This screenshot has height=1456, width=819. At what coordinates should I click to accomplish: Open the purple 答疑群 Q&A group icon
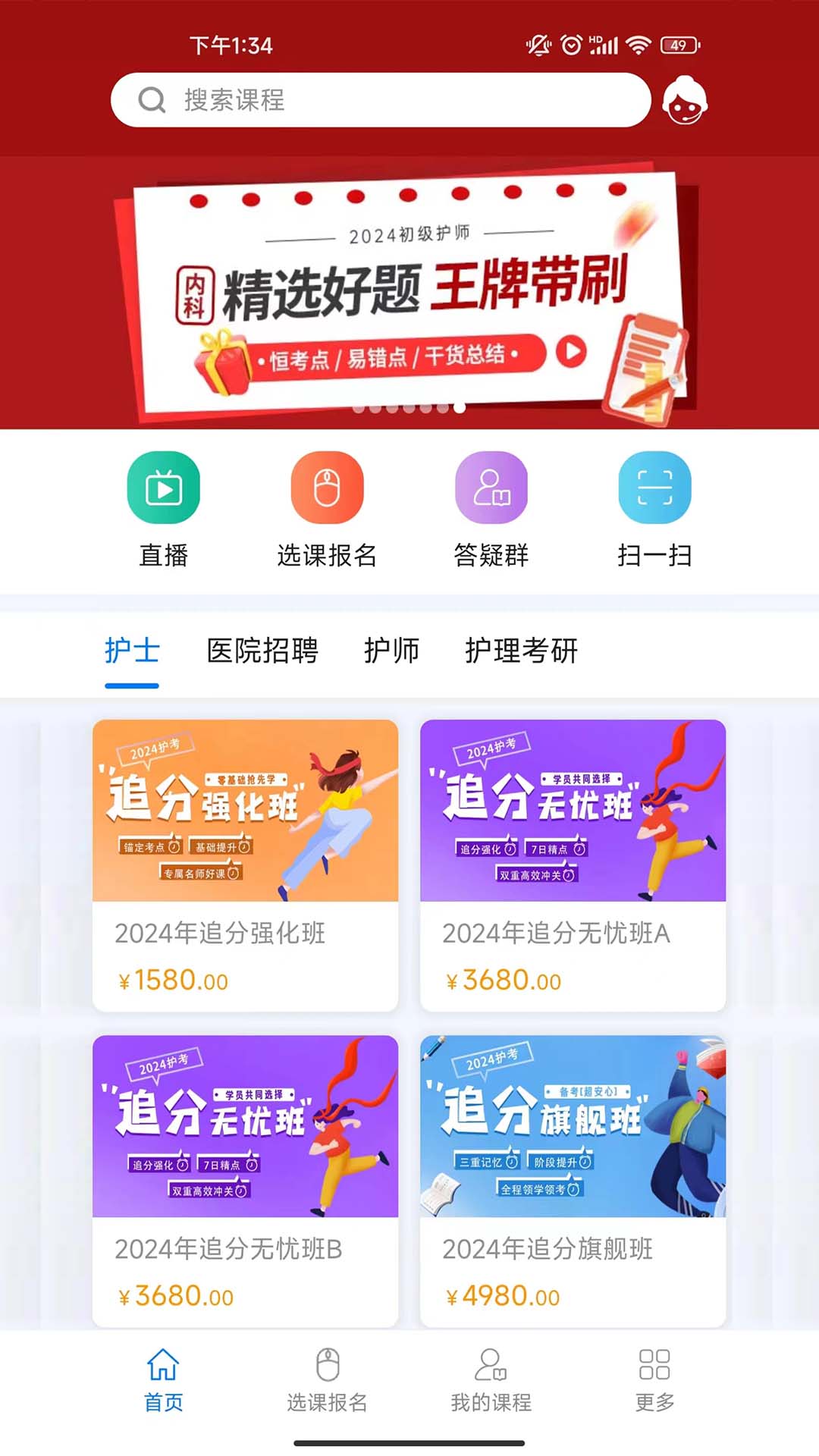[491, 489]
